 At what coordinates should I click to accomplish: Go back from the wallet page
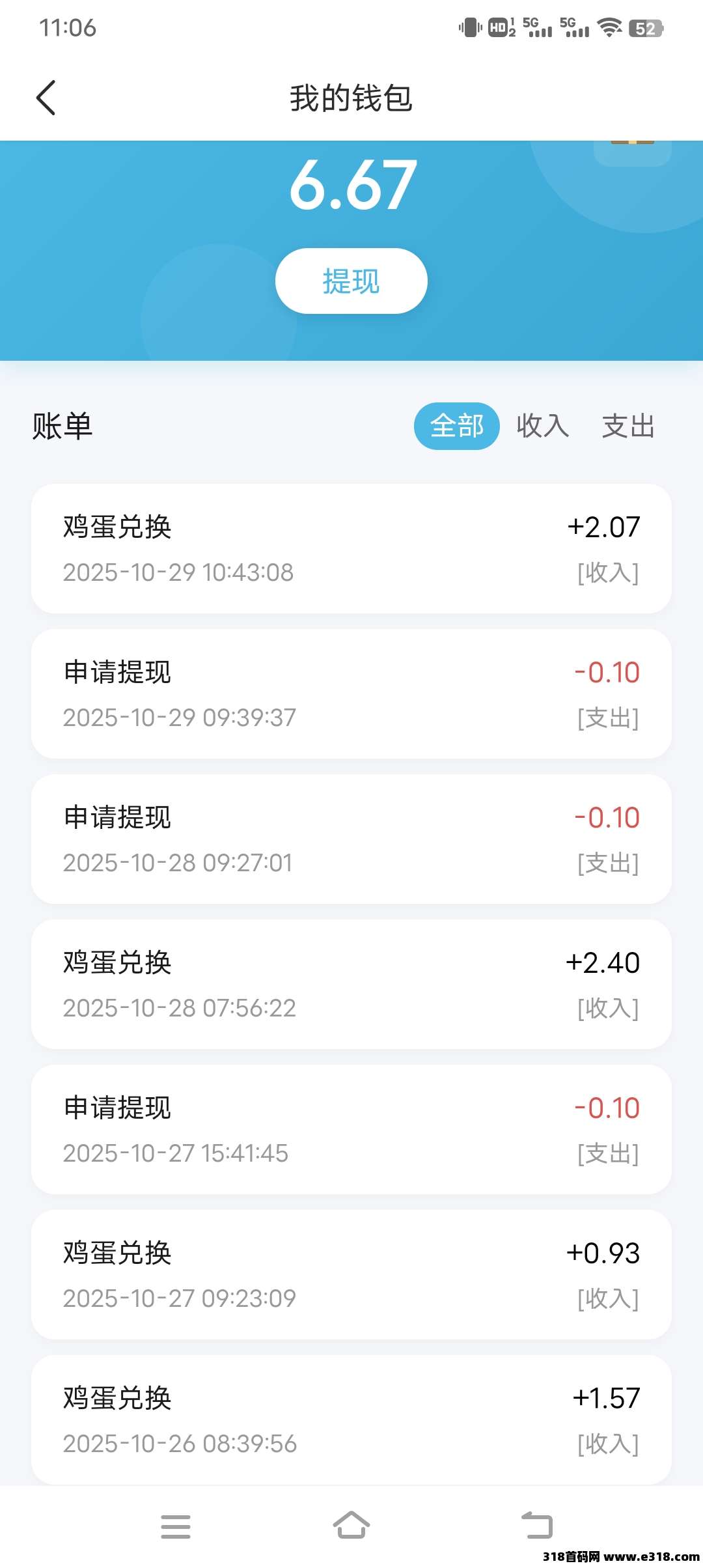(x=46, y=98)
